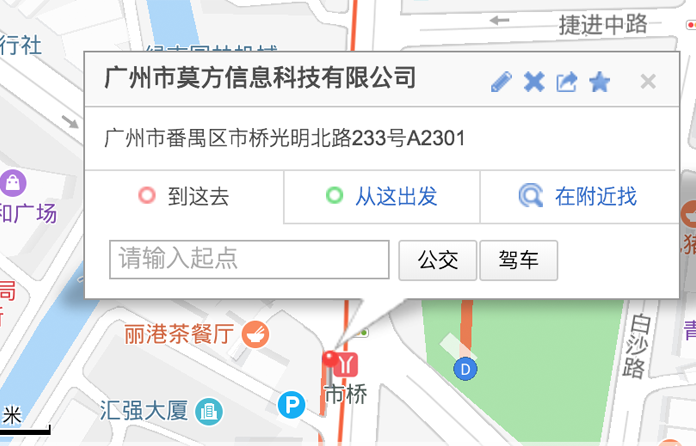Open the 丽港茶餐厅 restaurant marker
Viewport: 696px width, 446px height.
coord(256,332)
